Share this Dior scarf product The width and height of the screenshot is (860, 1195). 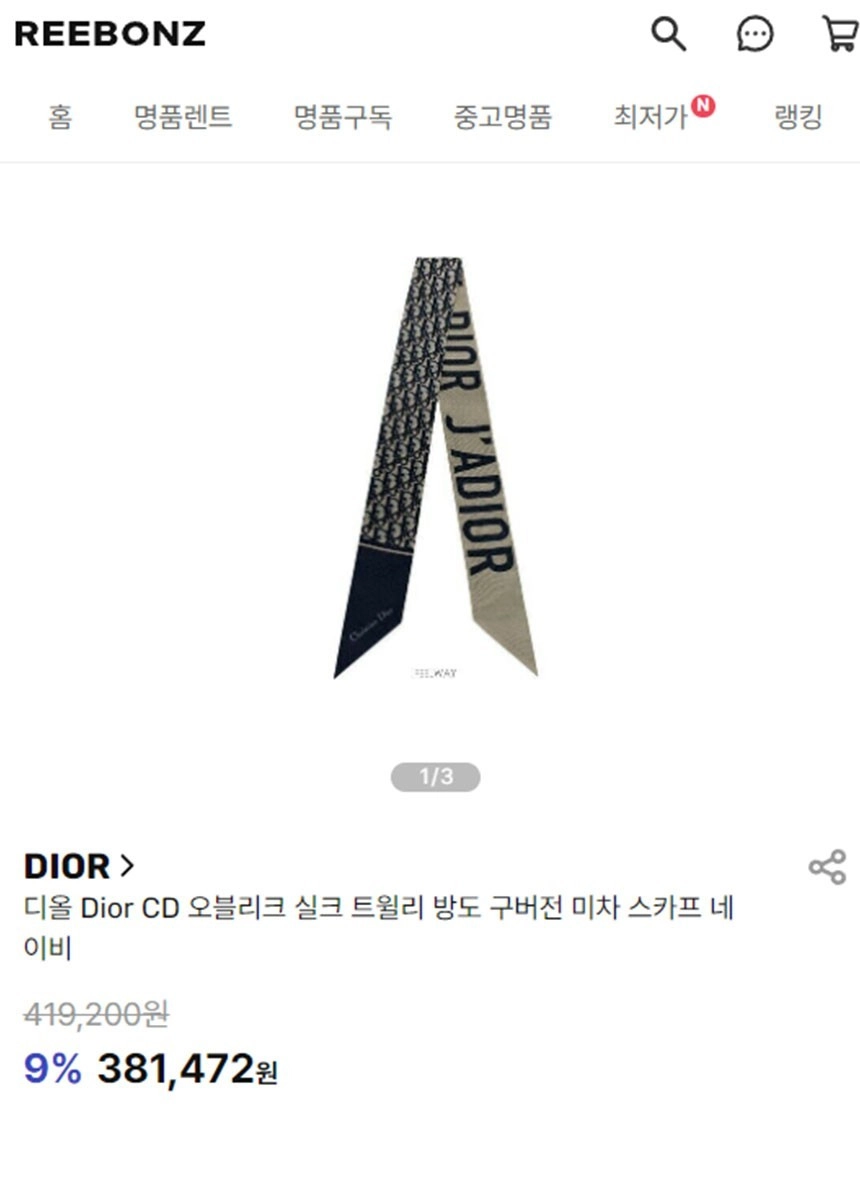(827, 867)
